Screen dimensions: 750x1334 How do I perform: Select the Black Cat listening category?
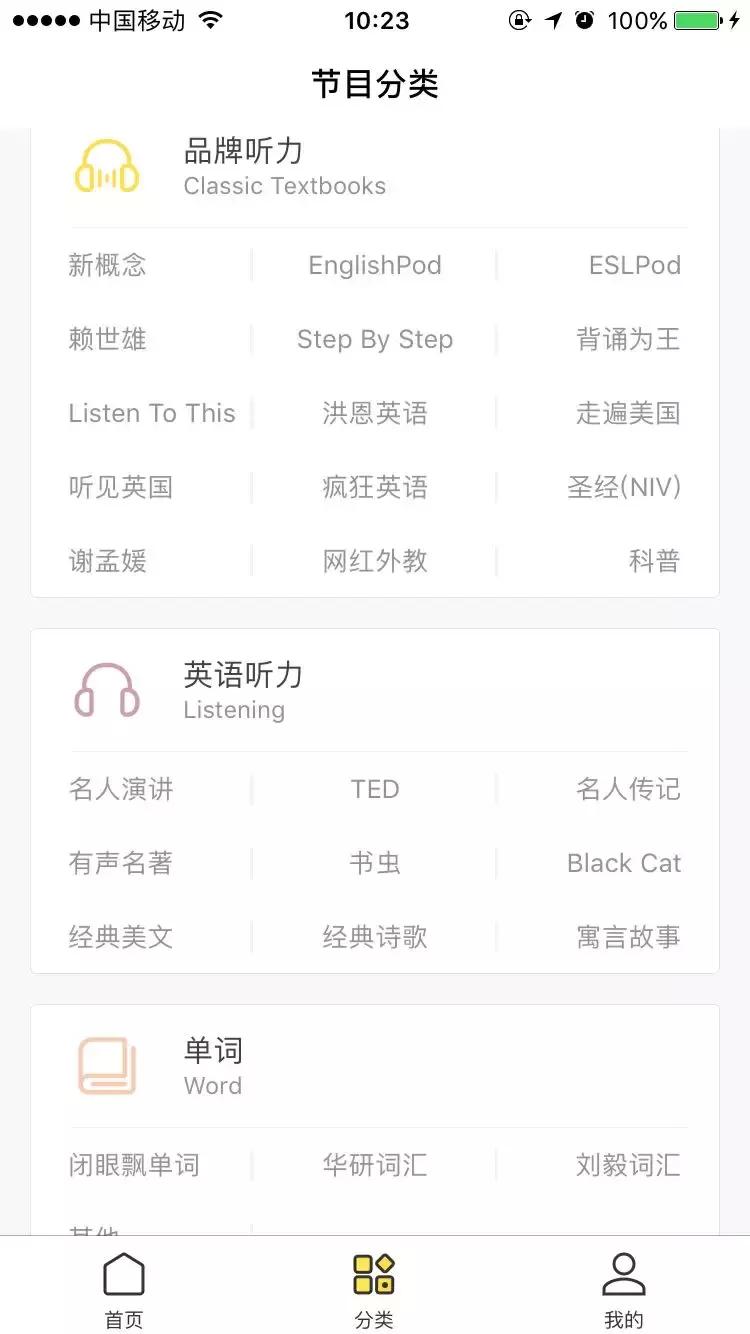[x=624, y=863]
